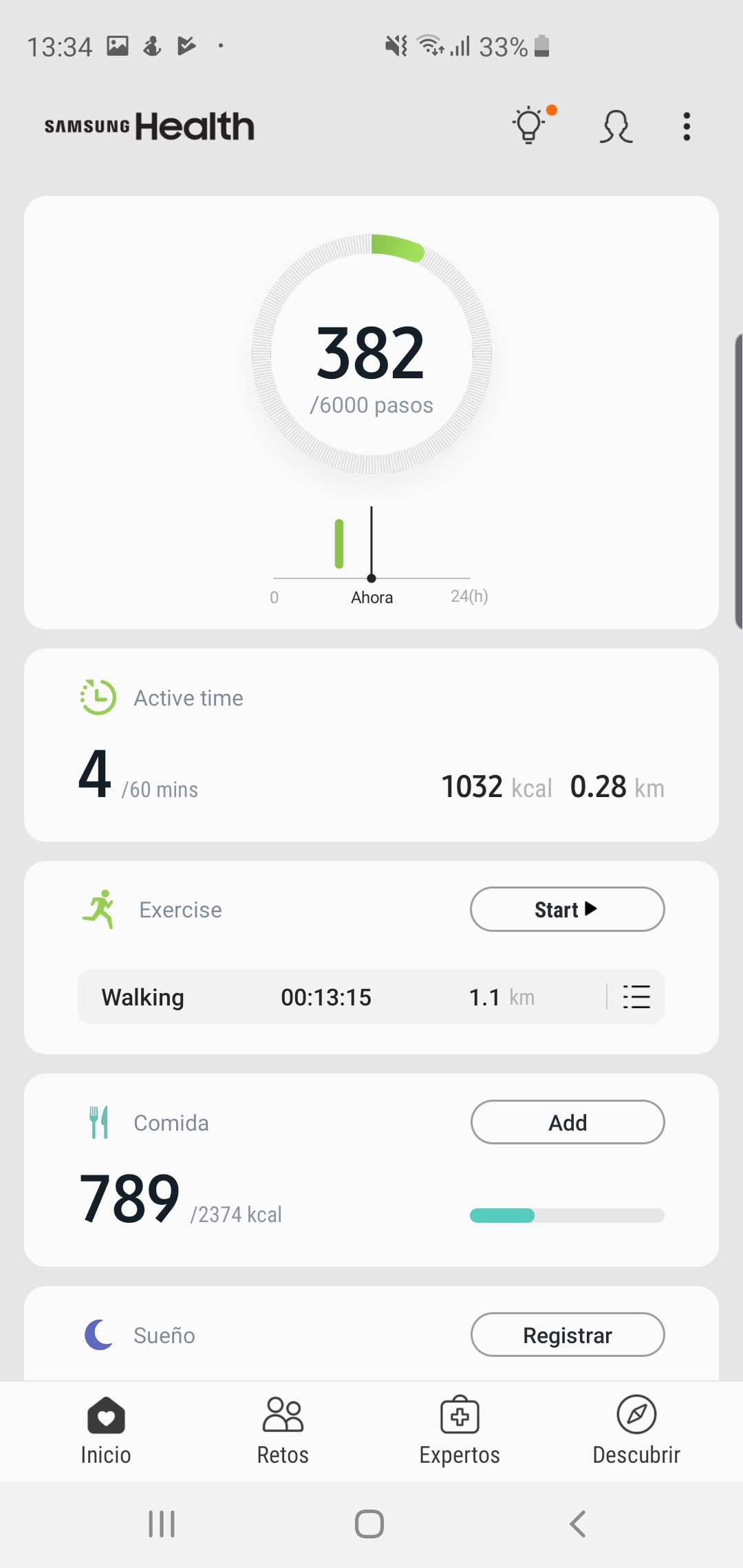Add a food entry in Comida
The width and height of the screenshot is (743, 1568).
click(568, 1122)
